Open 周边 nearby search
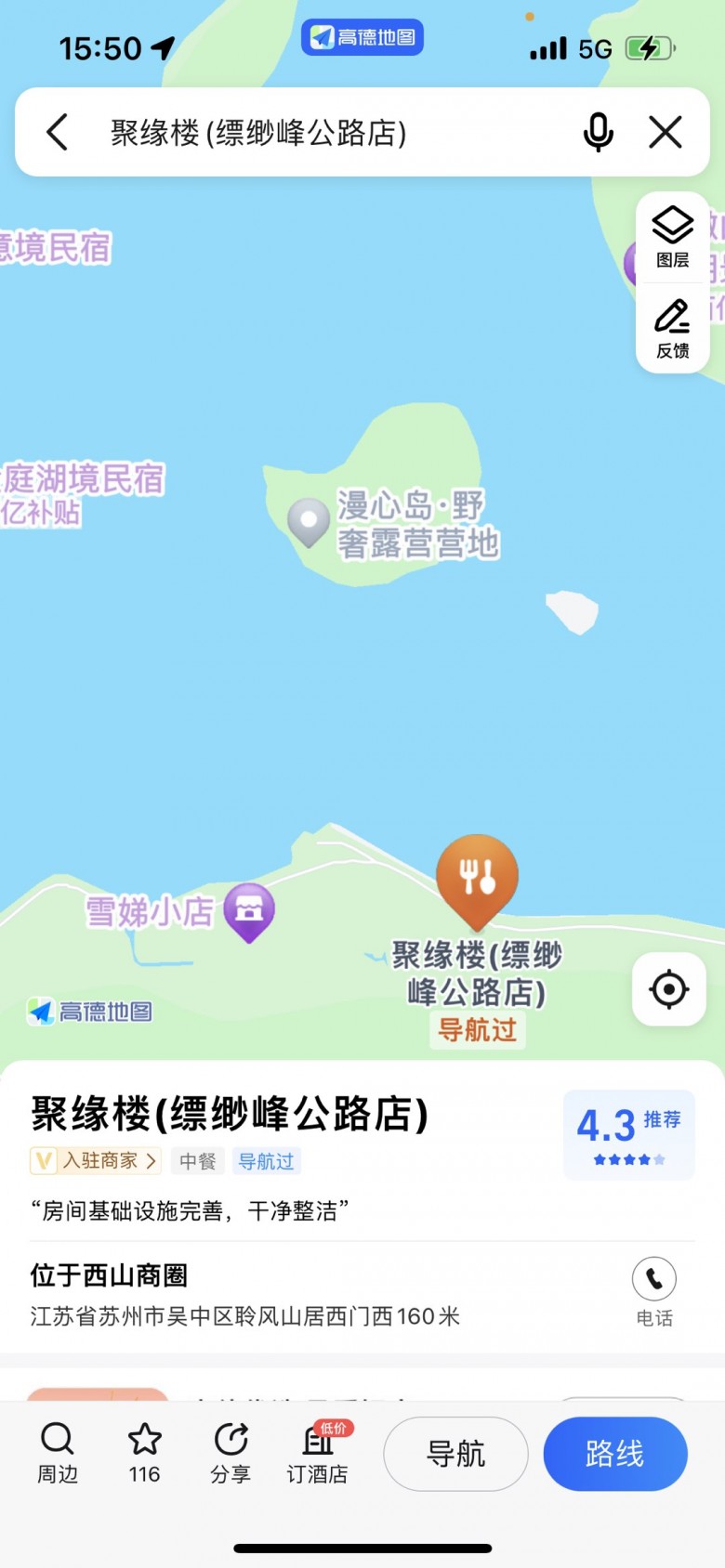The width and height of the screenshot is (725, 1568). click(58, 1453)
